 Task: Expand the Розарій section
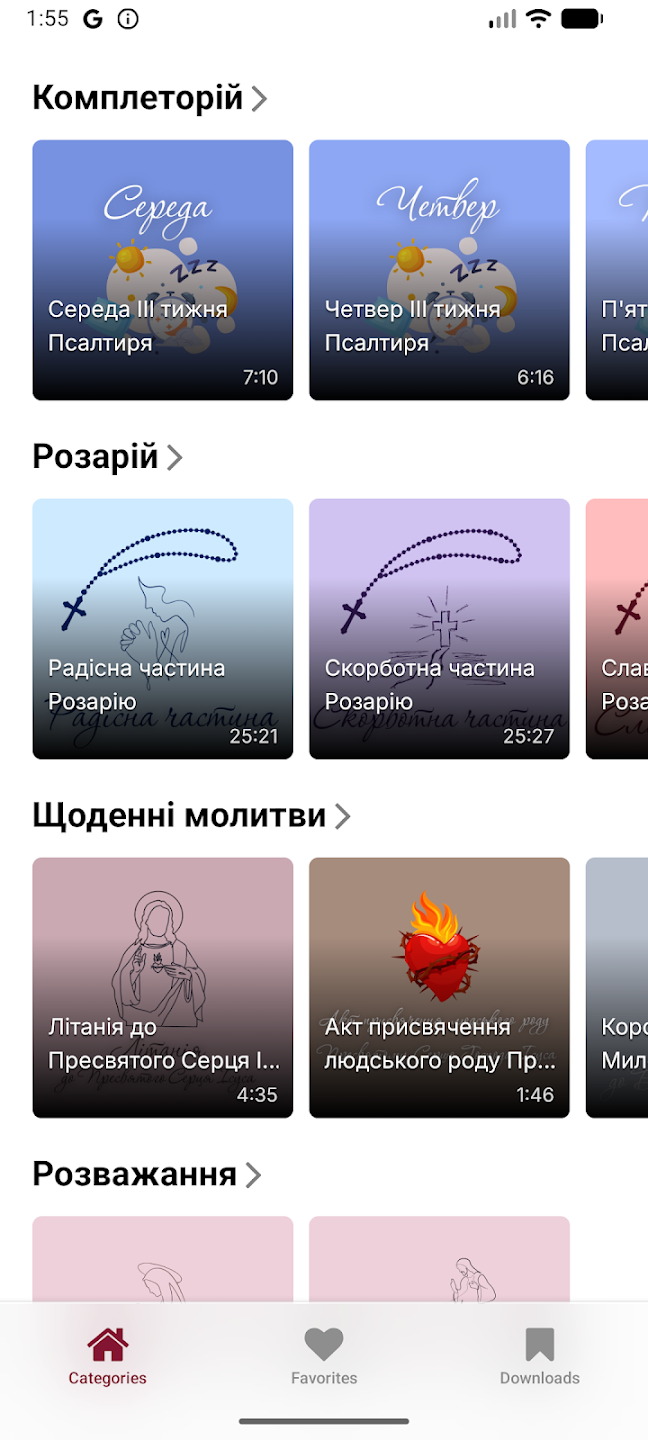pyautogui.click(x=108, y=457)
